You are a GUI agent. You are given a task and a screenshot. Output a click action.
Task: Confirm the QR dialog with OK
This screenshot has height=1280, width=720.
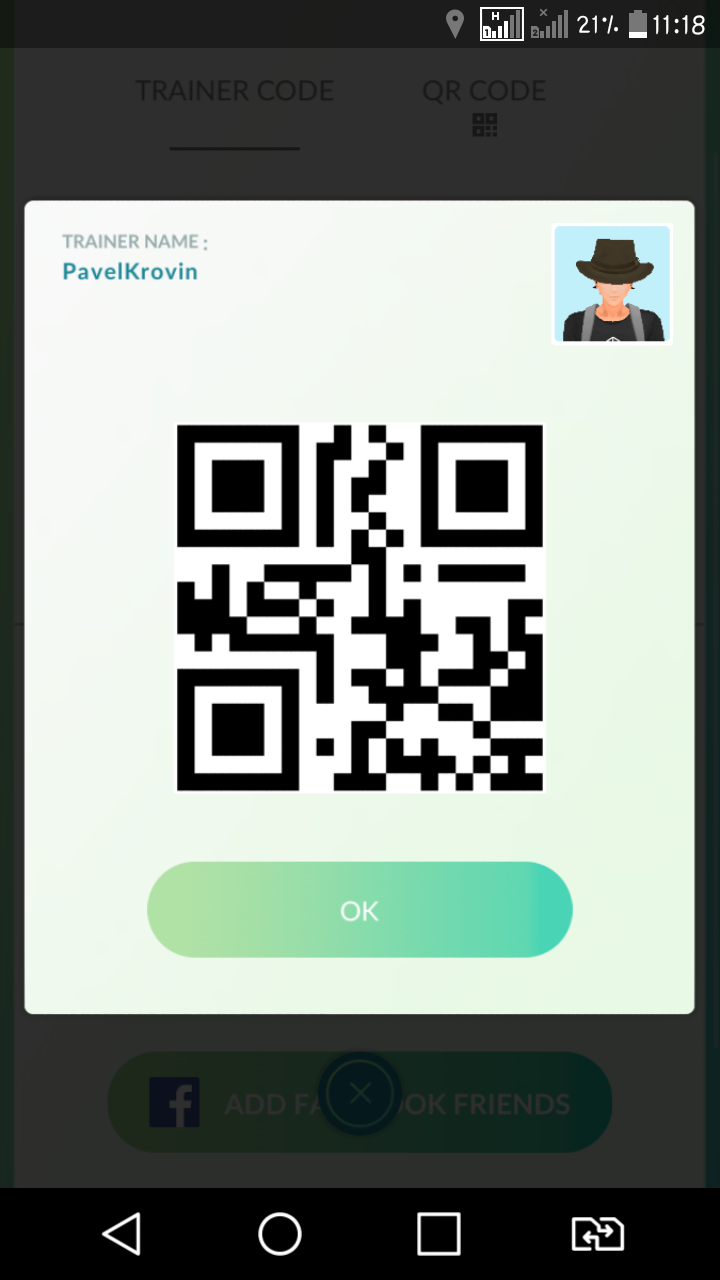tap(360, 910)
